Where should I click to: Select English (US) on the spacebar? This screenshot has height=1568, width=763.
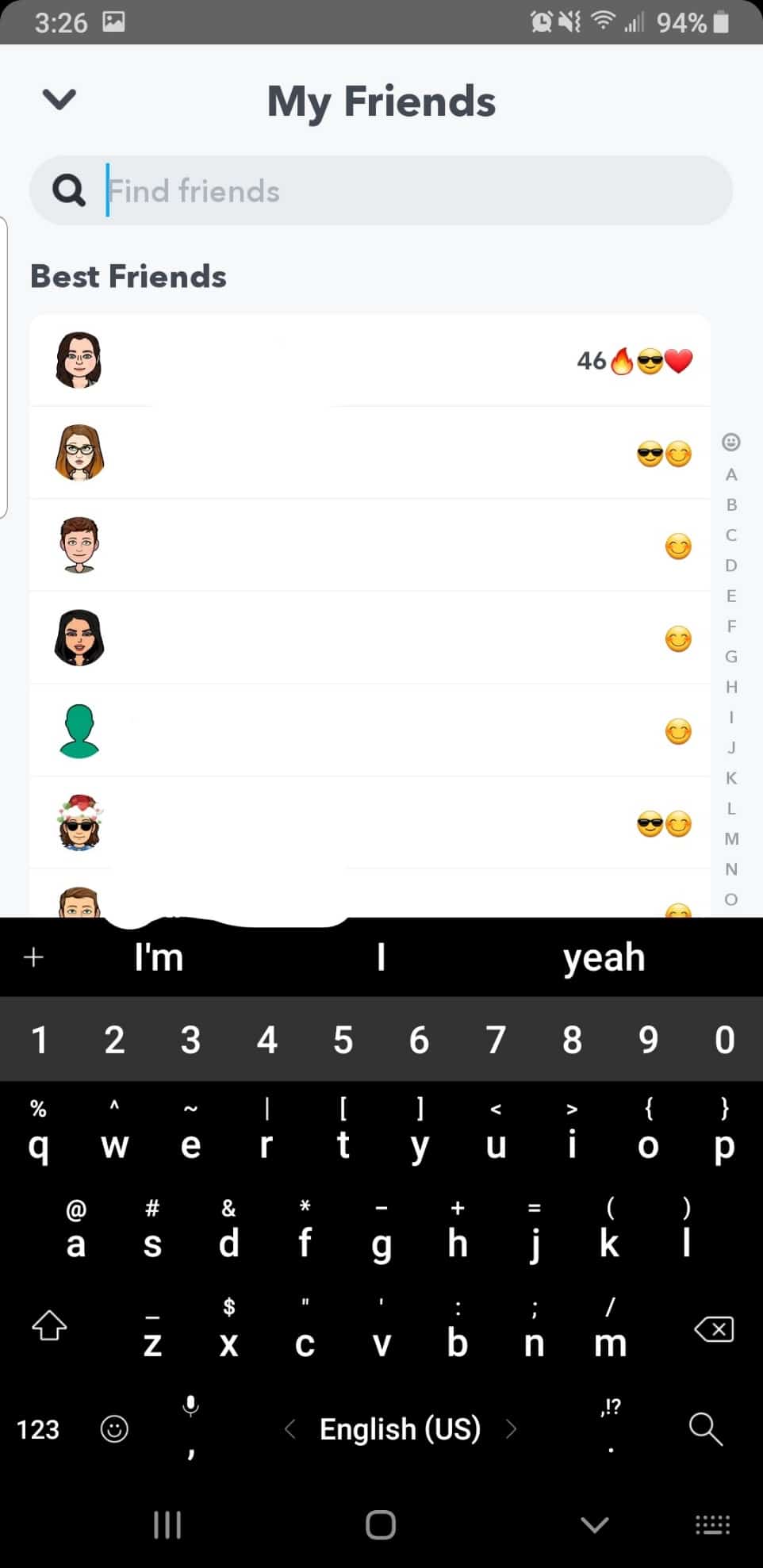coord(399,1430)
